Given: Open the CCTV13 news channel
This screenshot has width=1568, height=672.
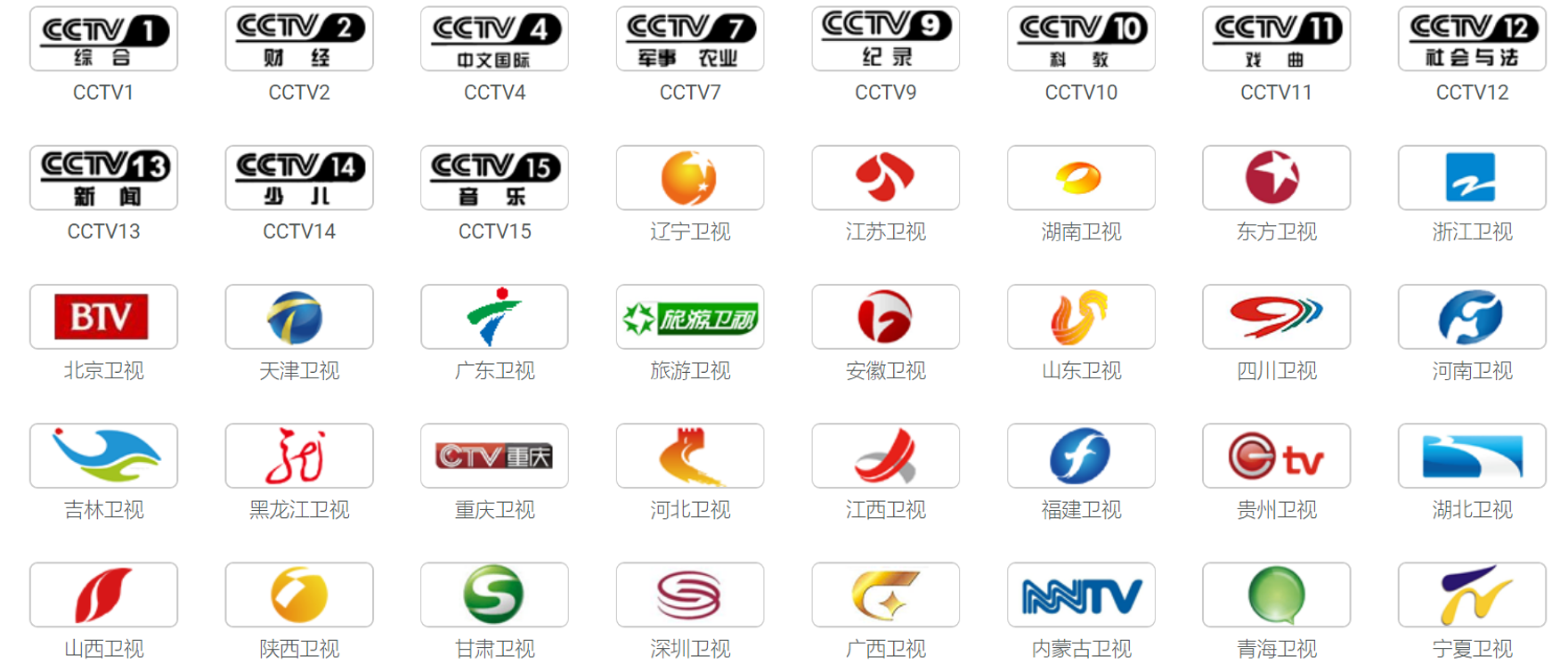Looking at the screenshot, I should pos(103,178).
